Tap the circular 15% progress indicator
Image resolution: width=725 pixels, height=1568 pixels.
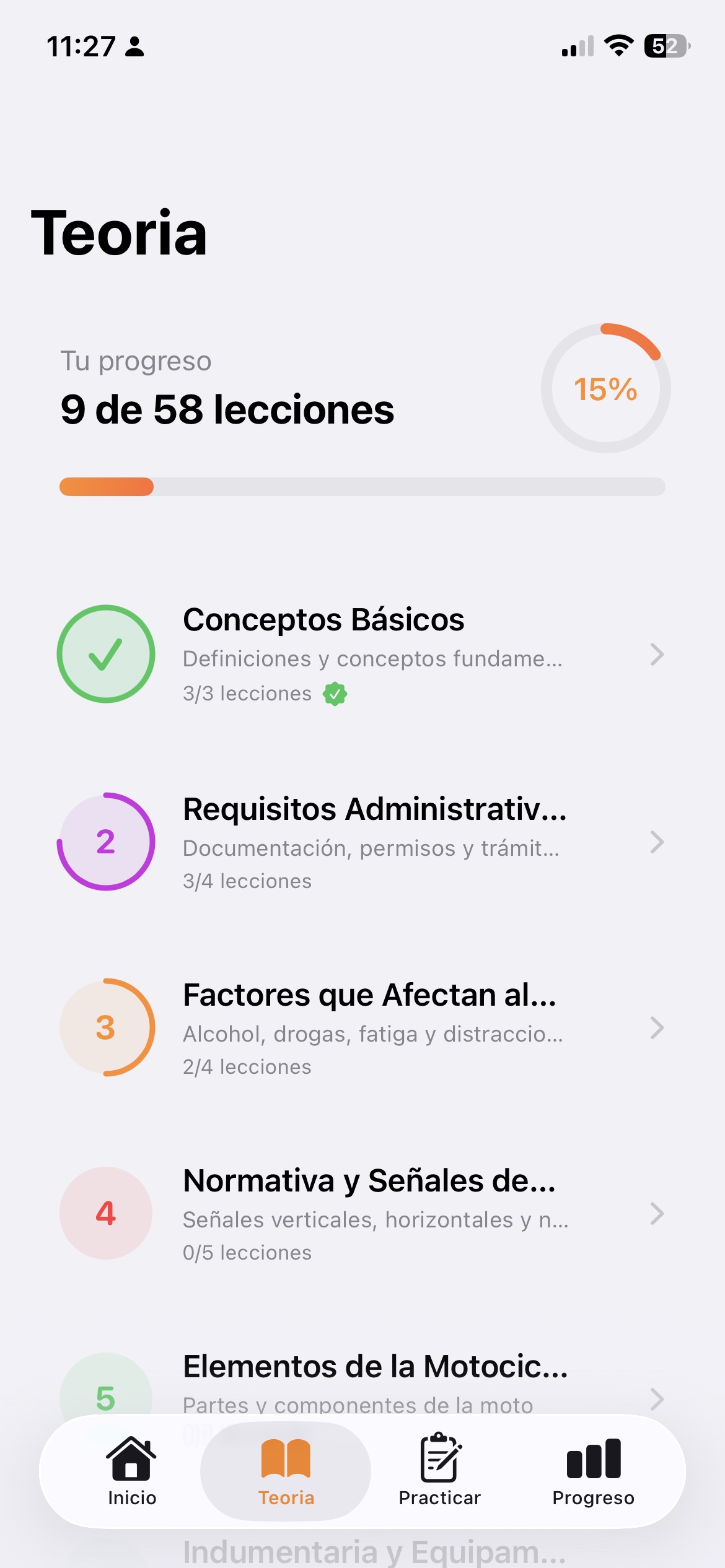(605, 390)
